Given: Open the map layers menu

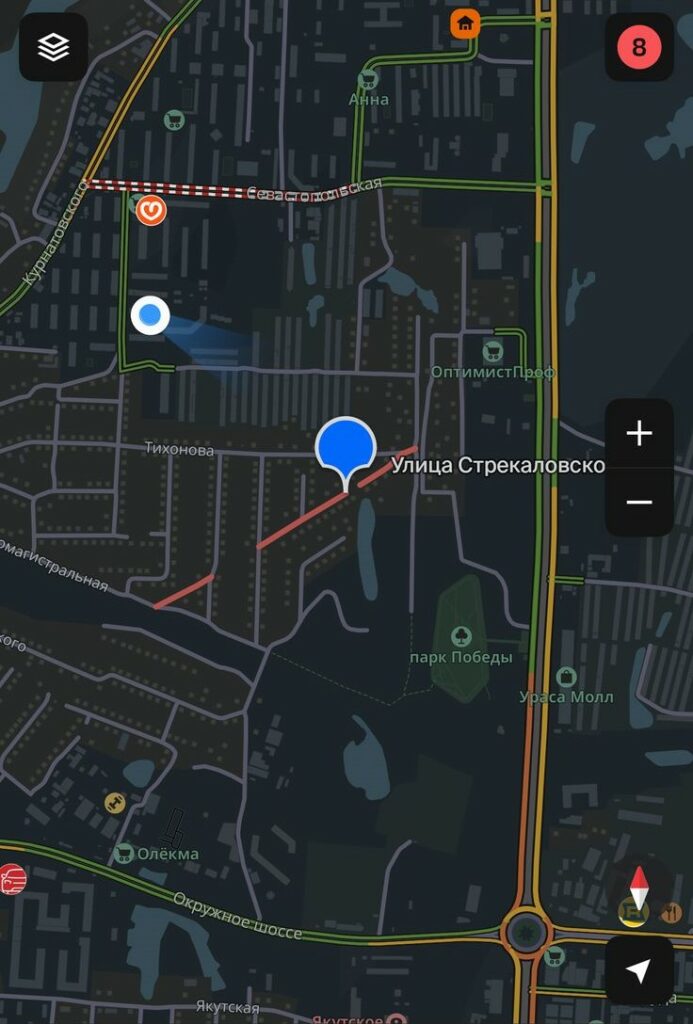Looking at the screenshot, I should pos(53,47).
